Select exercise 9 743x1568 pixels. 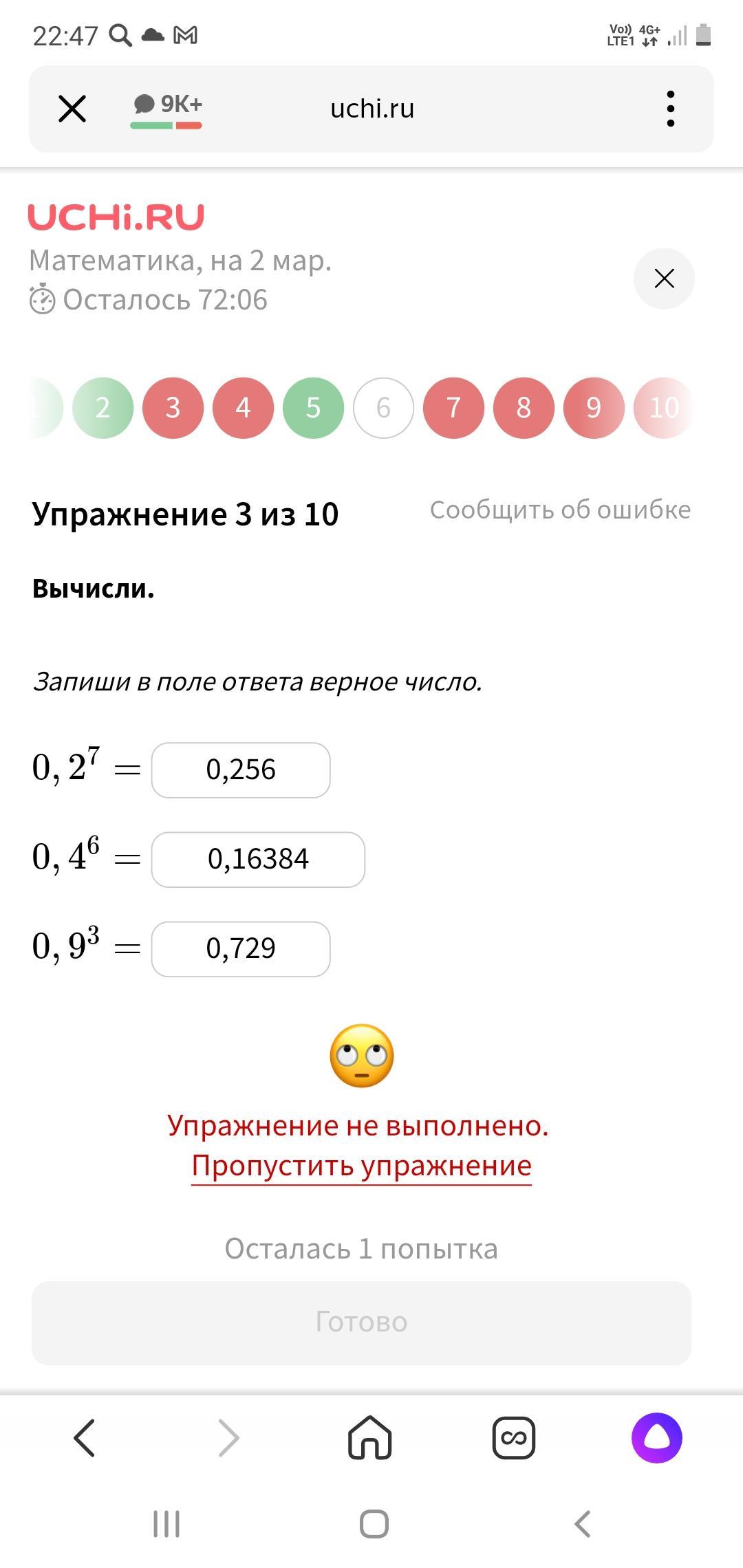tap(594, 408)
